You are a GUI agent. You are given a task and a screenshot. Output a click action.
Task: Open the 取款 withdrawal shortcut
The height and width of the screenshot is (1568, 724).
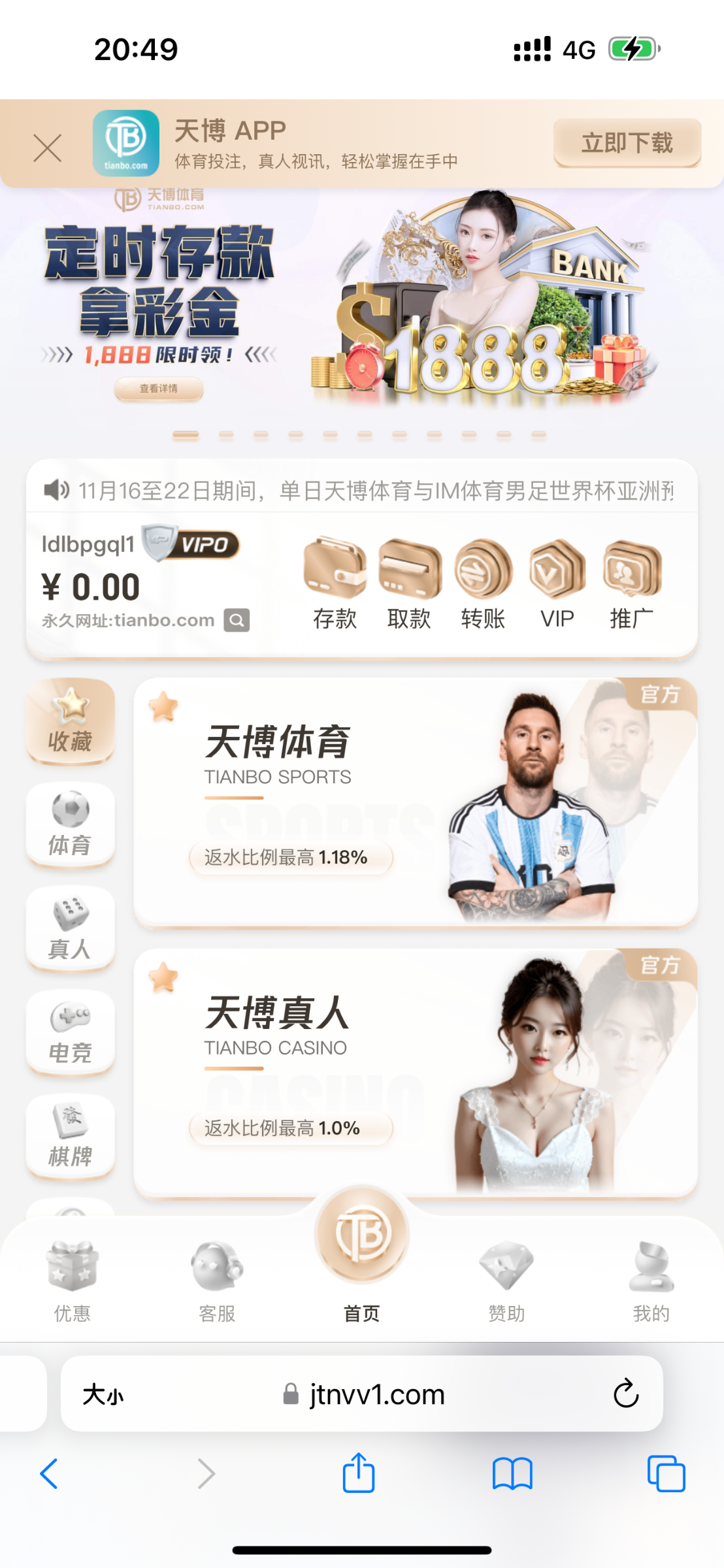[x=409, y=583]
